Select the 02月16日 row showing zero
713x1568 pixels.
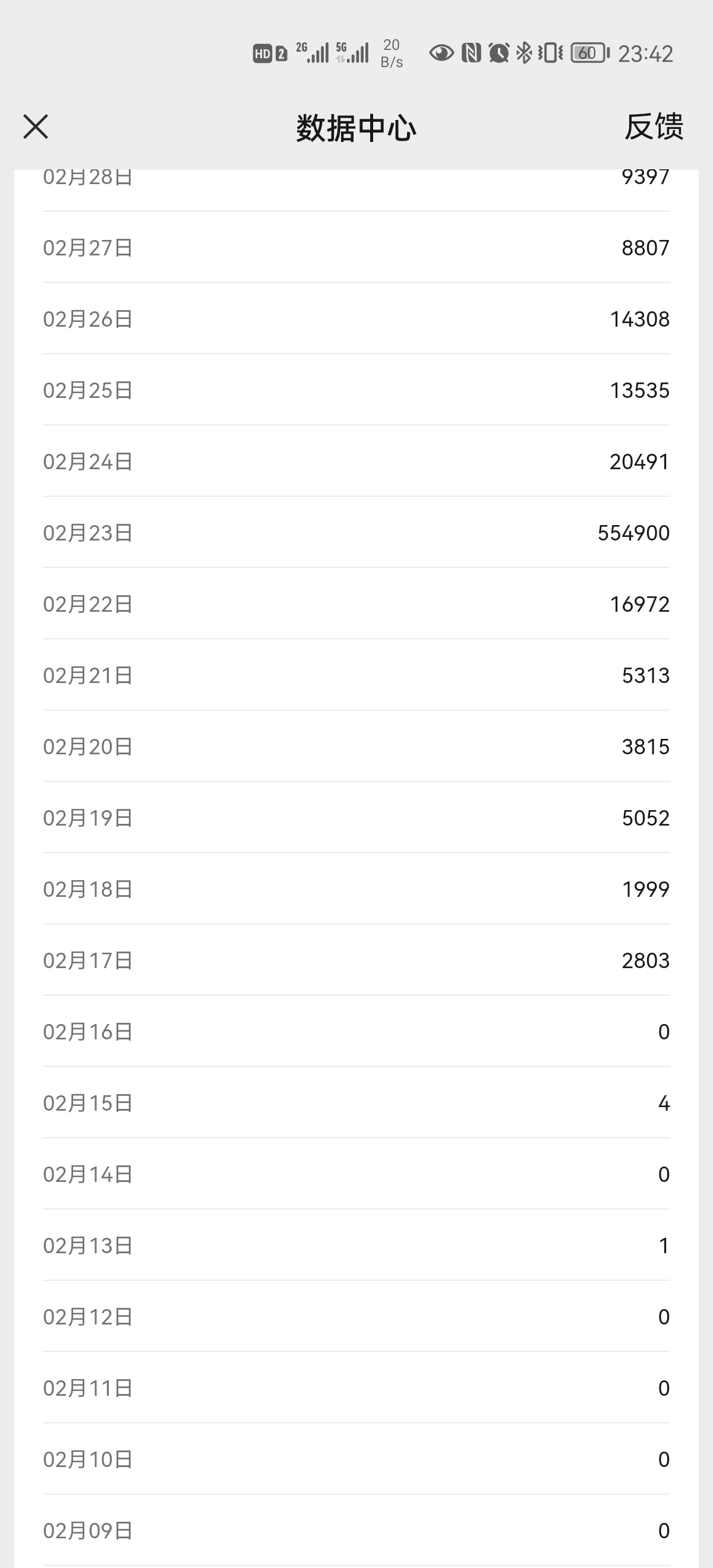coord(356,1031)
